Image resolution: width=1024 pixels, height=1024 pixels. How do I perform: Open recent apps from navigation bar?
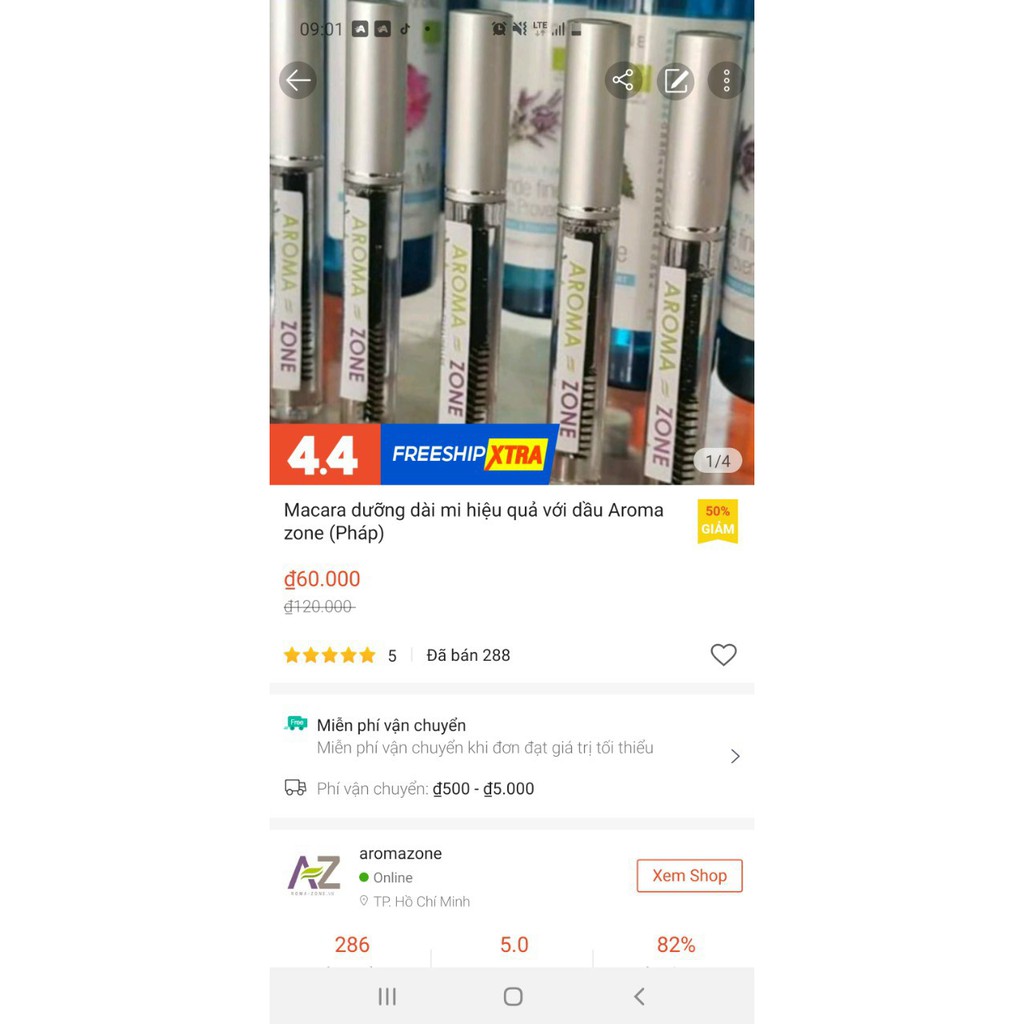(387, 996)
